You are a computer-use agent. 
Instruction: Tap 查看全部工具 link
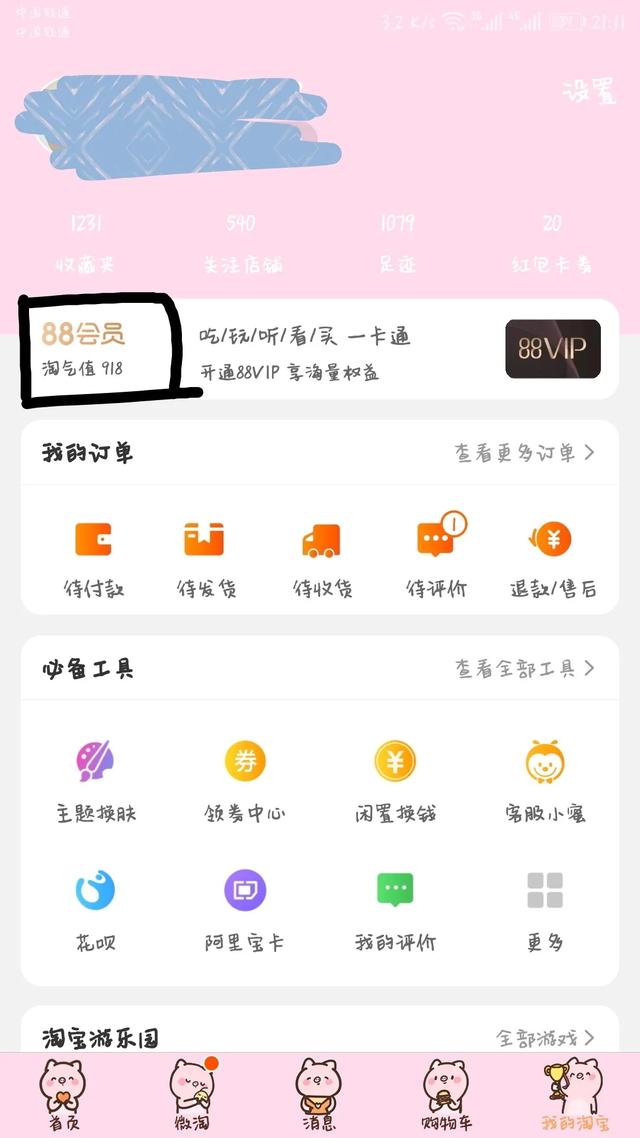[525, 668]
